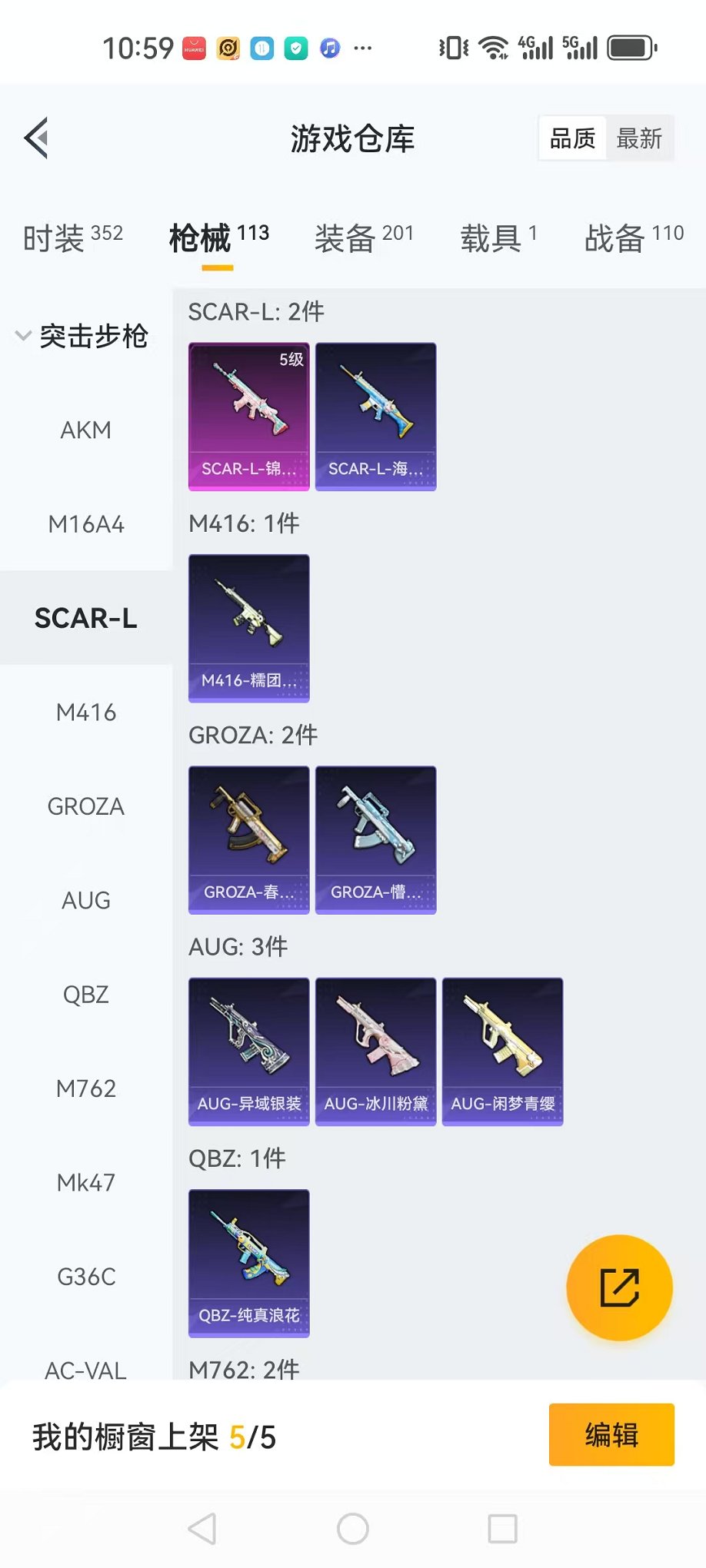View the AUG-冰川粉黛 skin
This screenshot has width=706, height=1568.
click(376, 1051)
